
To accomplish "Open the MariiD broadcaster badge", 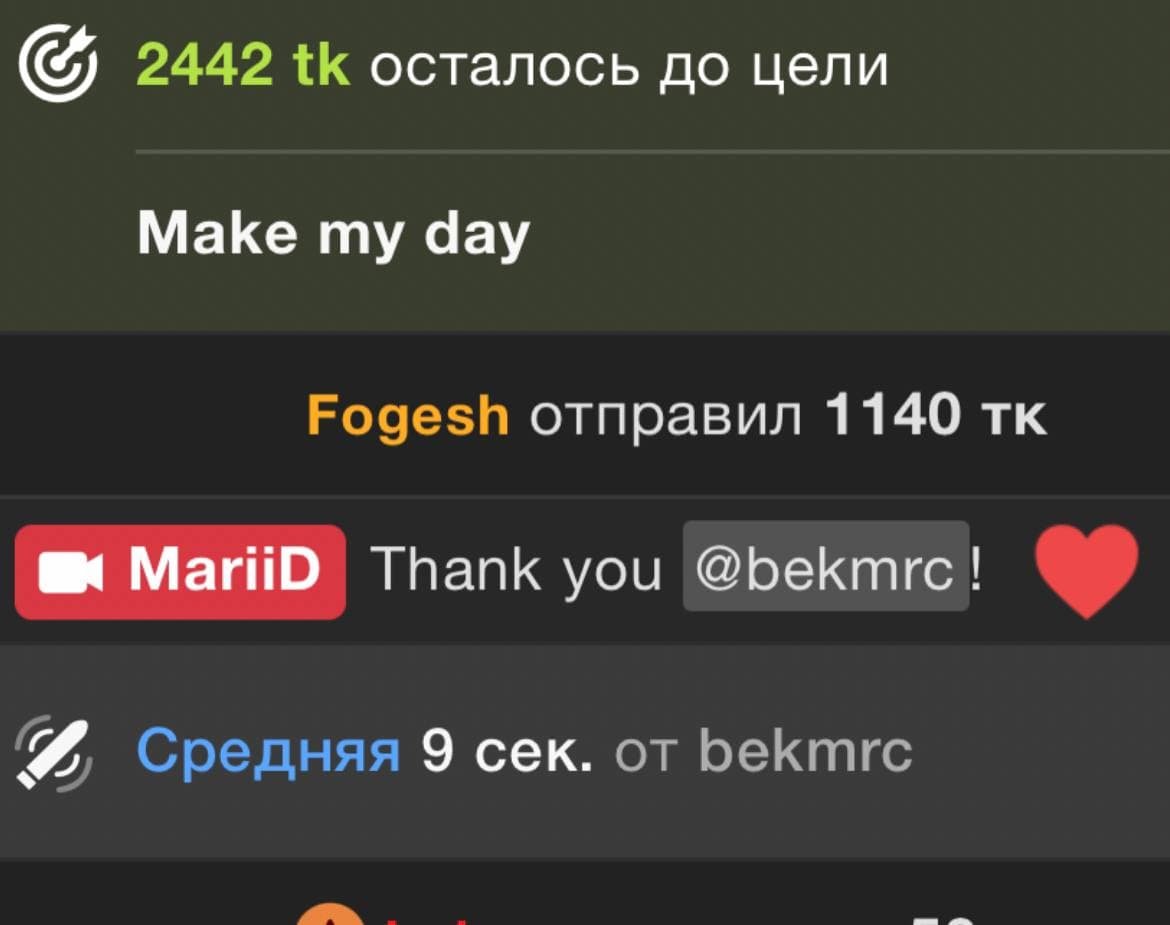I will pos(180,570).
